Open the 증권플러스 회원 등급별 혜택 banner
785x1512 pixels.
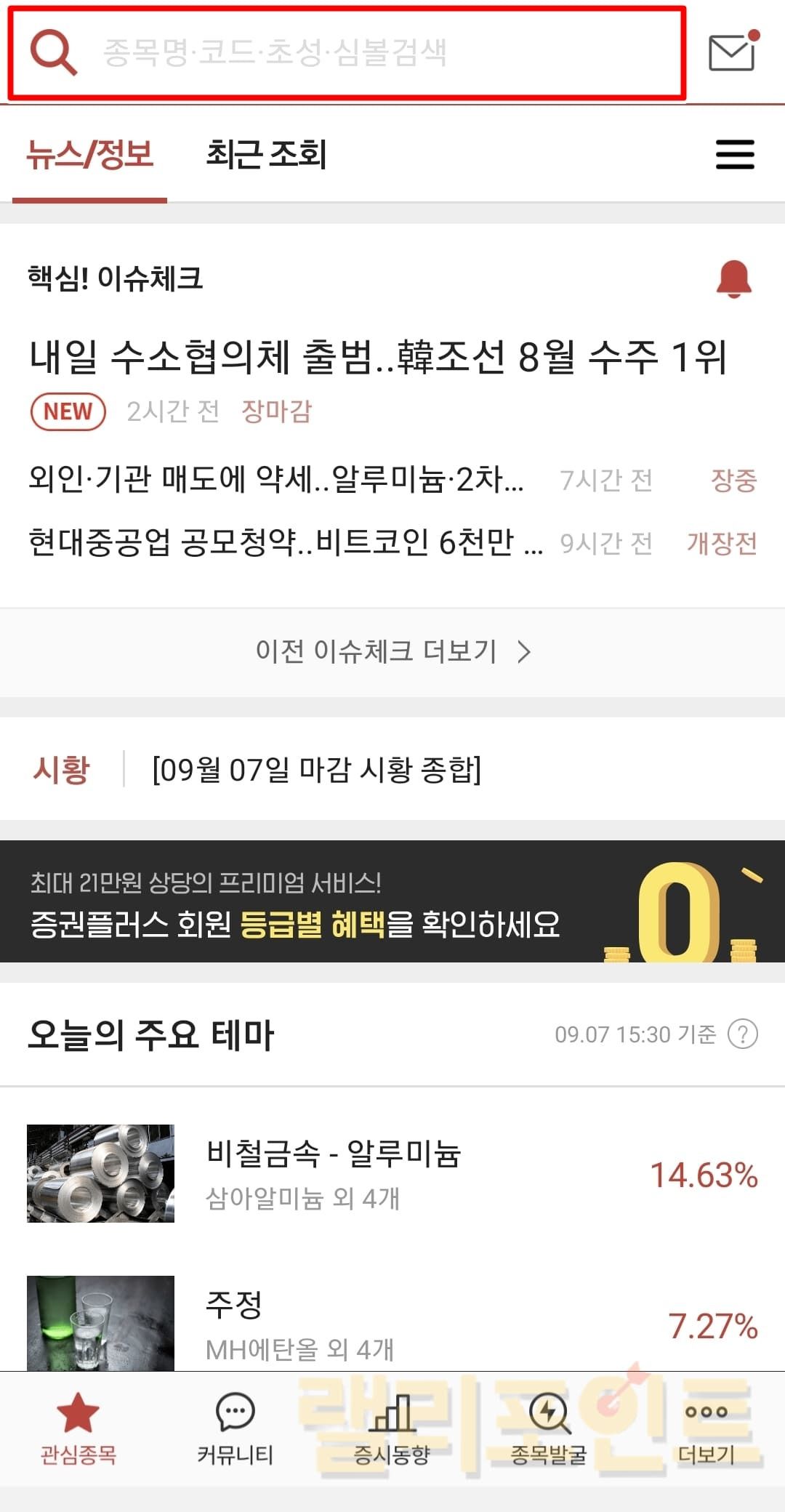392,901
